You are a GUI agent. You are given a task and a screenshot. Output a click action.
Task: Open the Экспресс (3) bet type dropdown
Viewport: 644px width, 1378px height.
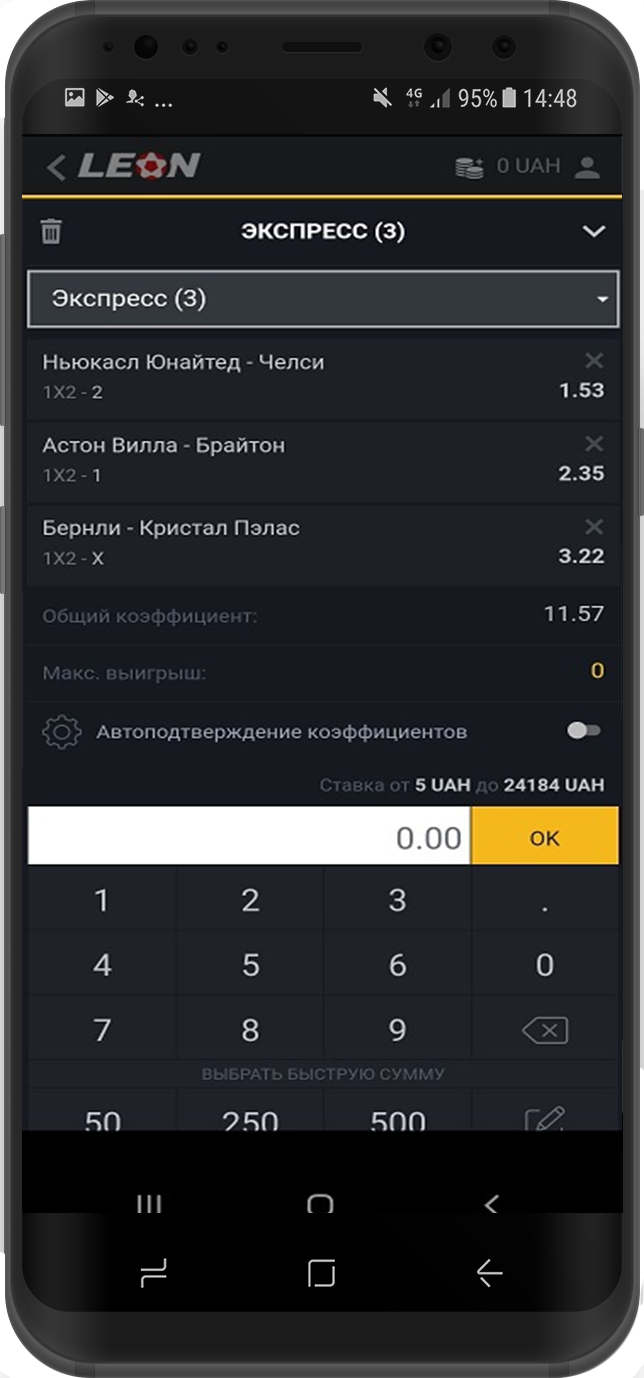(322, 298)
